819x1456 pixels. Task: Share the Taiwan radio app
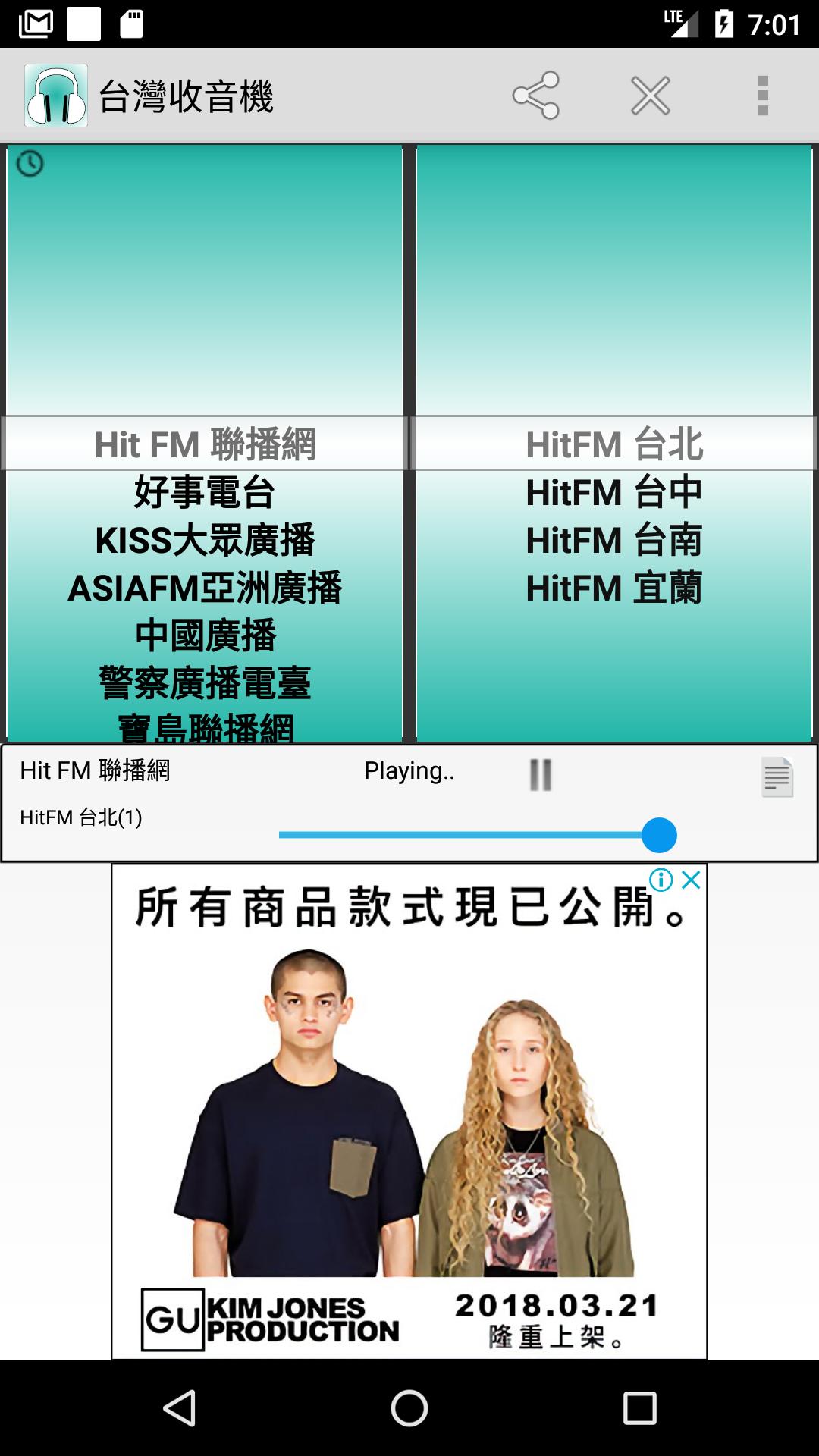pos(536,96)
